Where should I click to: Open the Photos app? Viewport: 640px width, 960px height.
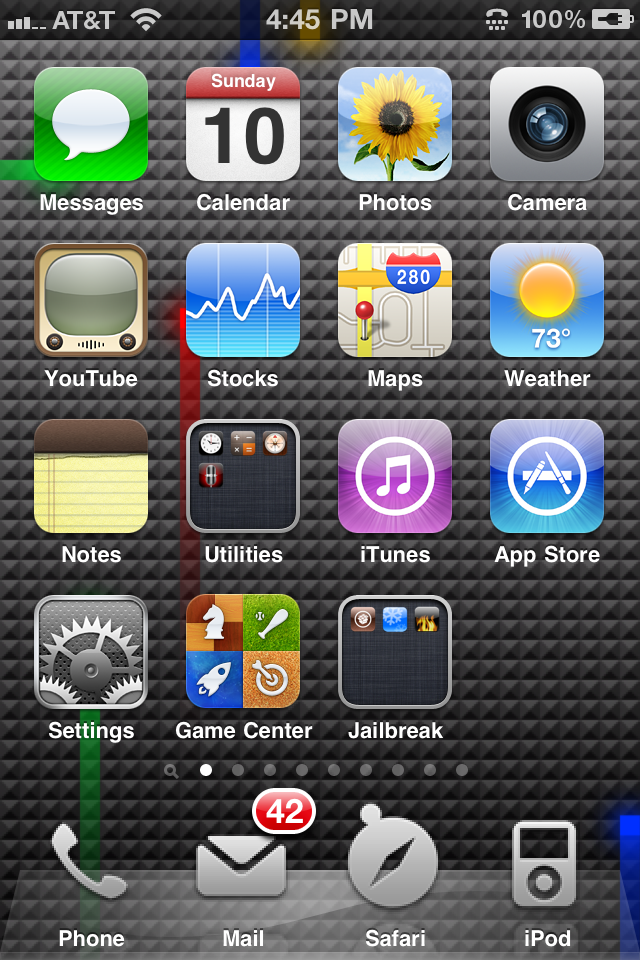(x=395, y=125)
